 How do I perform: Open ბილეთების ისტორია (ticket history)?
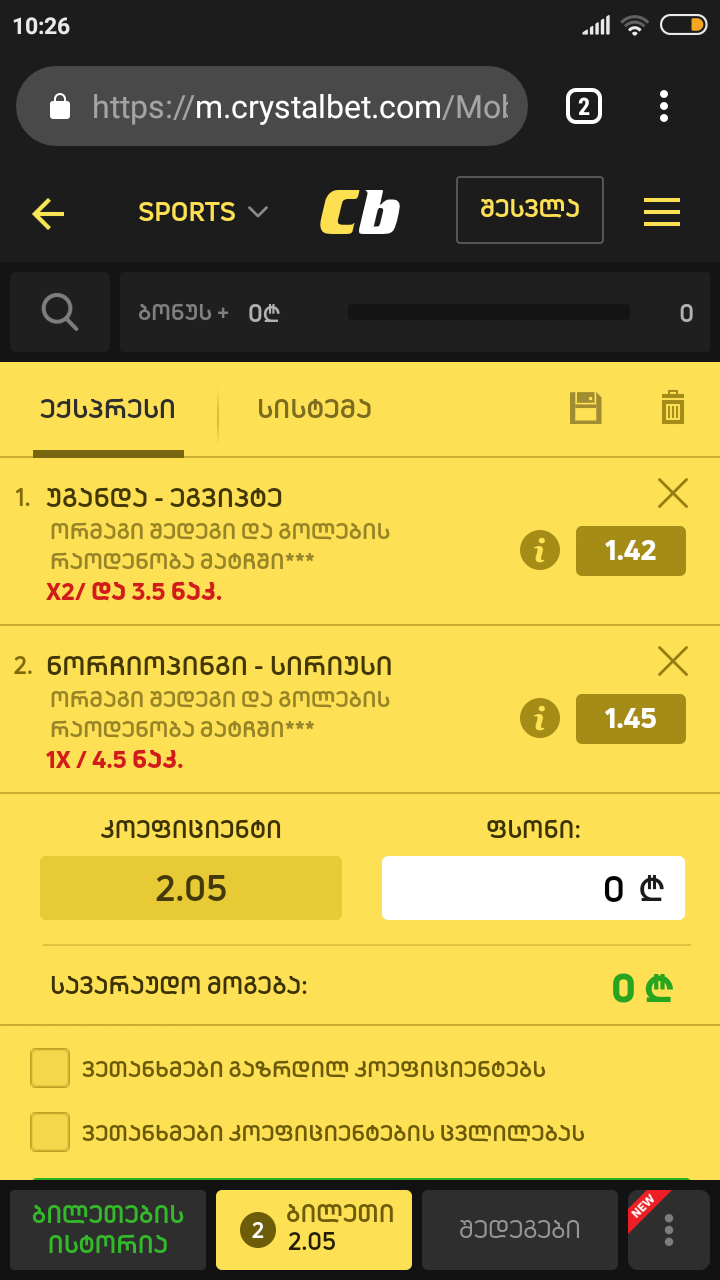(x=108, y=1229)
